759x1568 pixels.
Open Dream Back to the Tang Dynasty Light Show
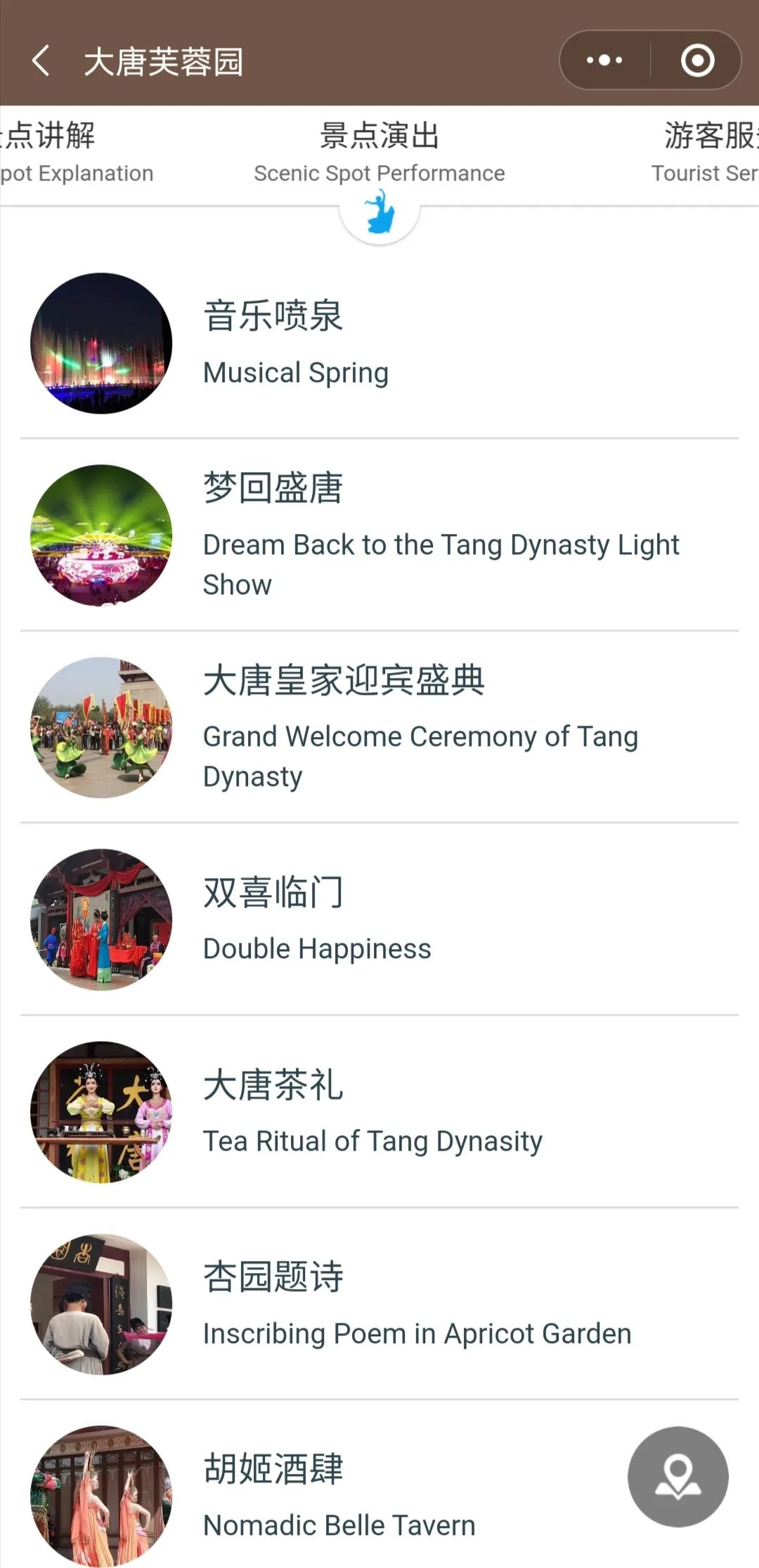pyautogui.click(x=379, y=535)
